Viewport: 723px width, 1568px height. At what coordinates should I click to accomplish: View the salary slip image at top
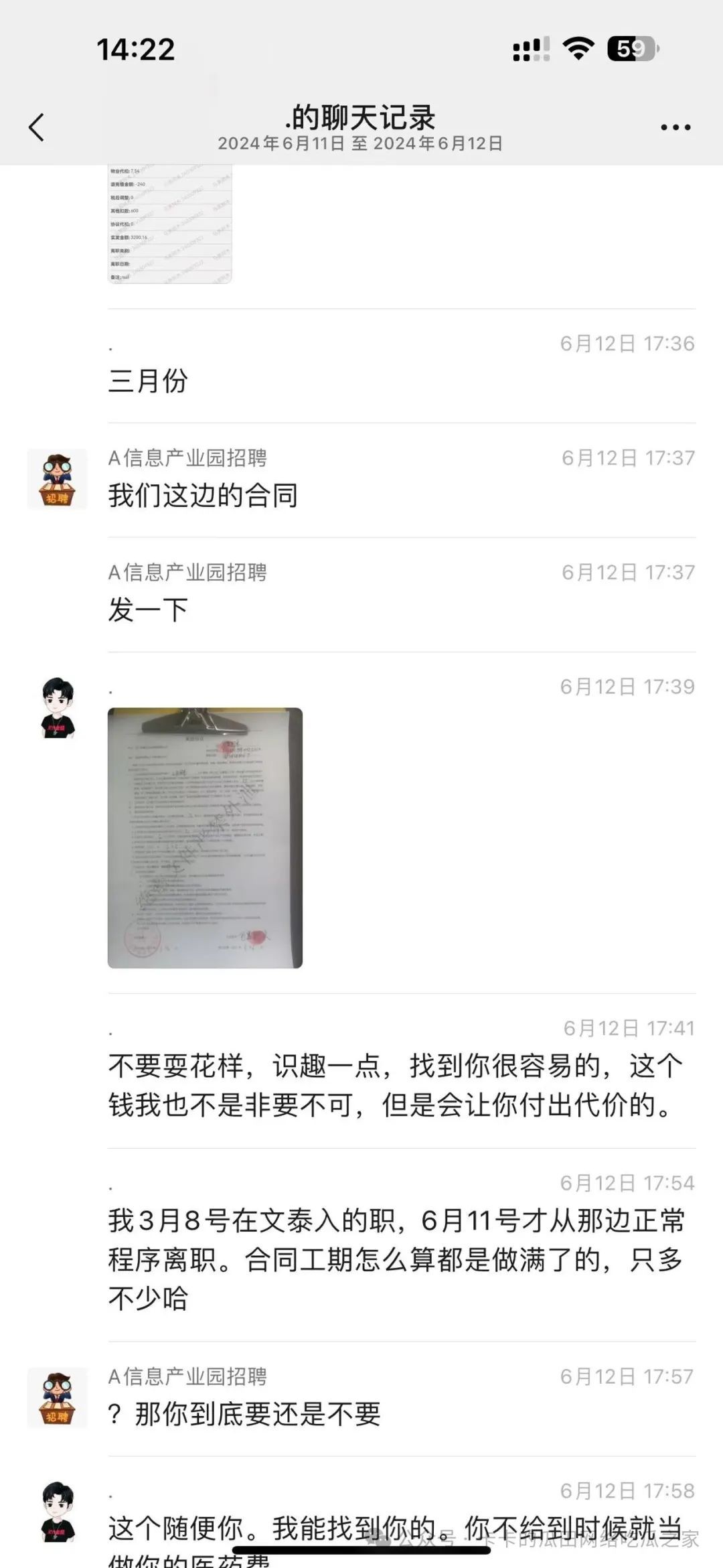169,224
